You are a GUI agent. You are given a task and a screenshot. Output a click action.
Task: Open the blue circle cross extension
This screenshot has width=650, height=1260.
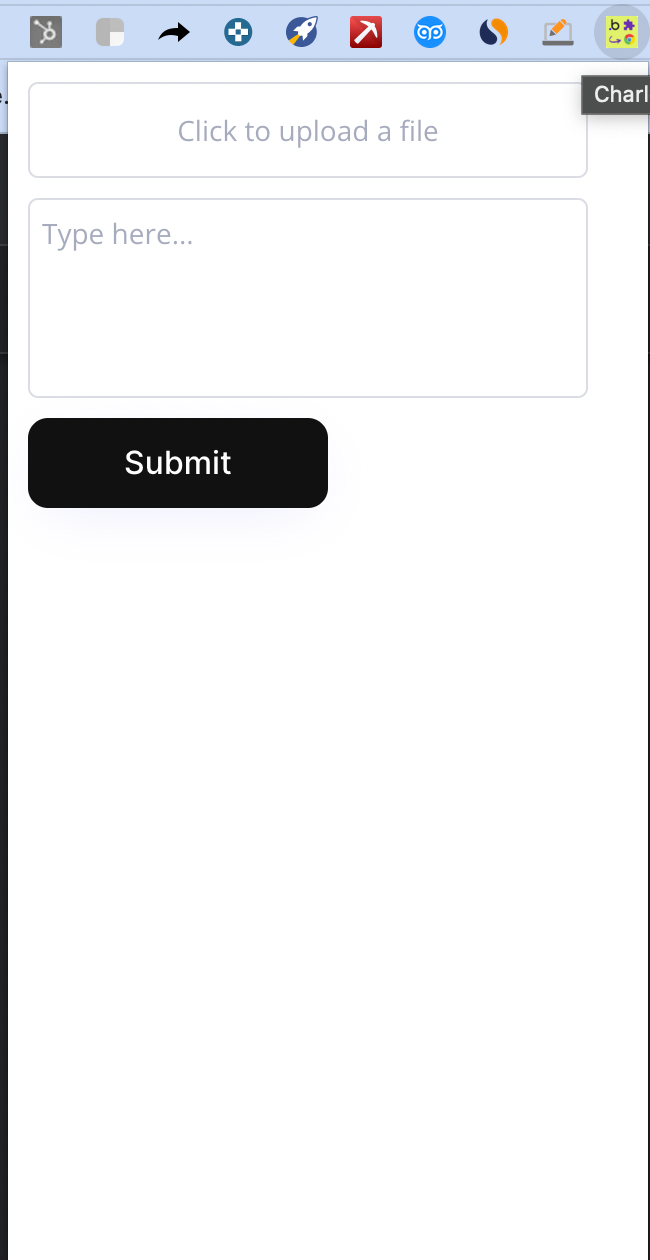[x=238, y=33]
